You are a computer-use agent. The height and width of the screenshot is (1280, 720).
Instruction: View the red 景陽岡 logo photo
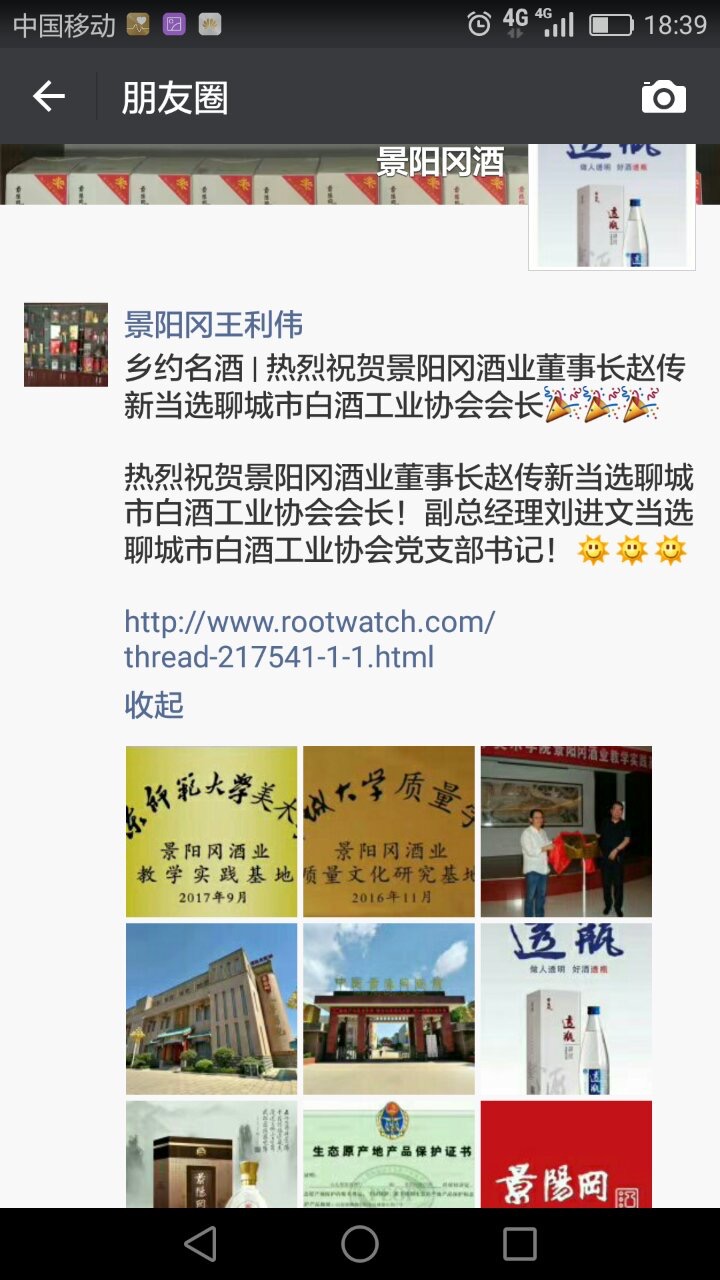click(566, 1154)
